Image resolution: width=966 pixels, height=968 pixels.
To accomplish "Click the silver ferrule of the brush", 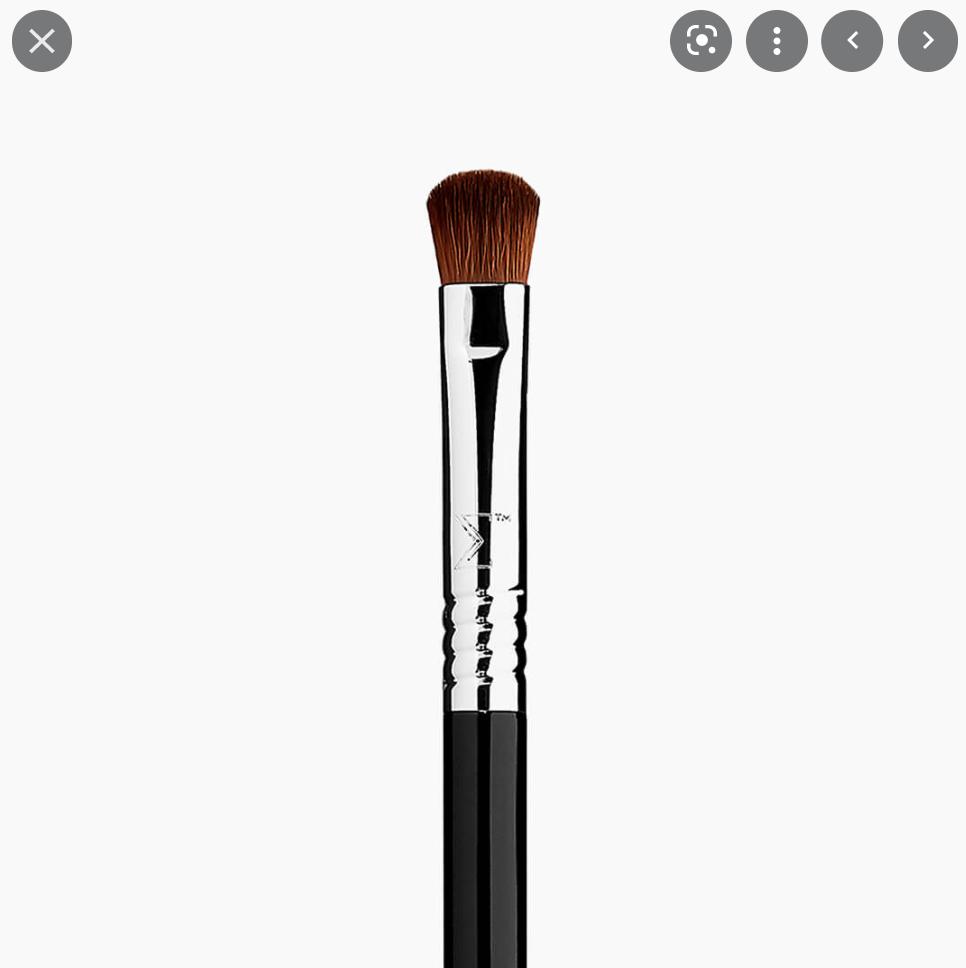I will (x=483, y=450).
